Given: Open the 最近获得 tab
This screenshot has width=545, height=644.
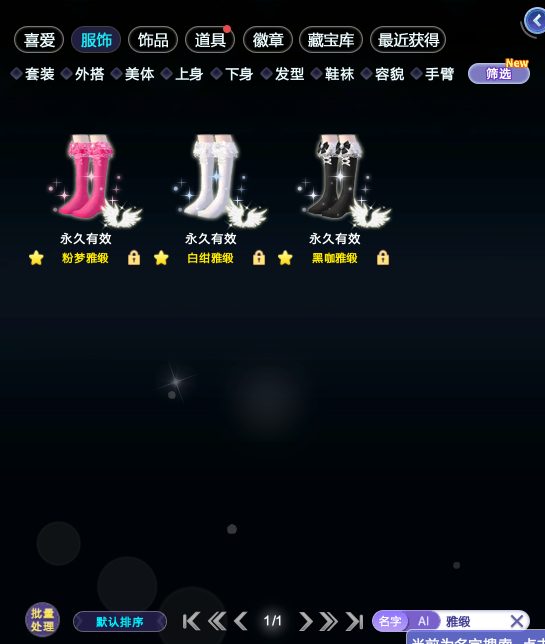Looking at the screenshot, I should point(408,40).
